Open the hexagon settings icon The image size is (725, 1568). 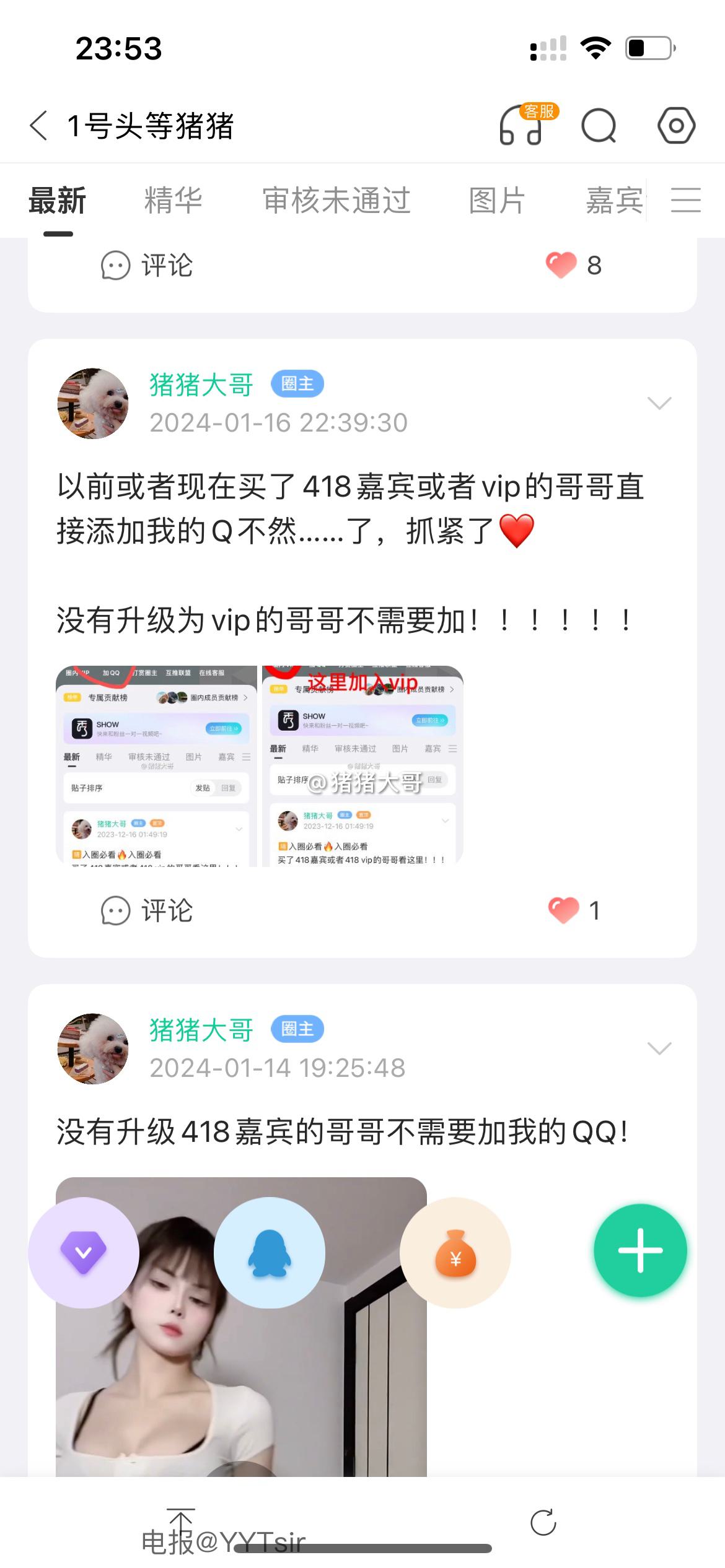[675, 126]
